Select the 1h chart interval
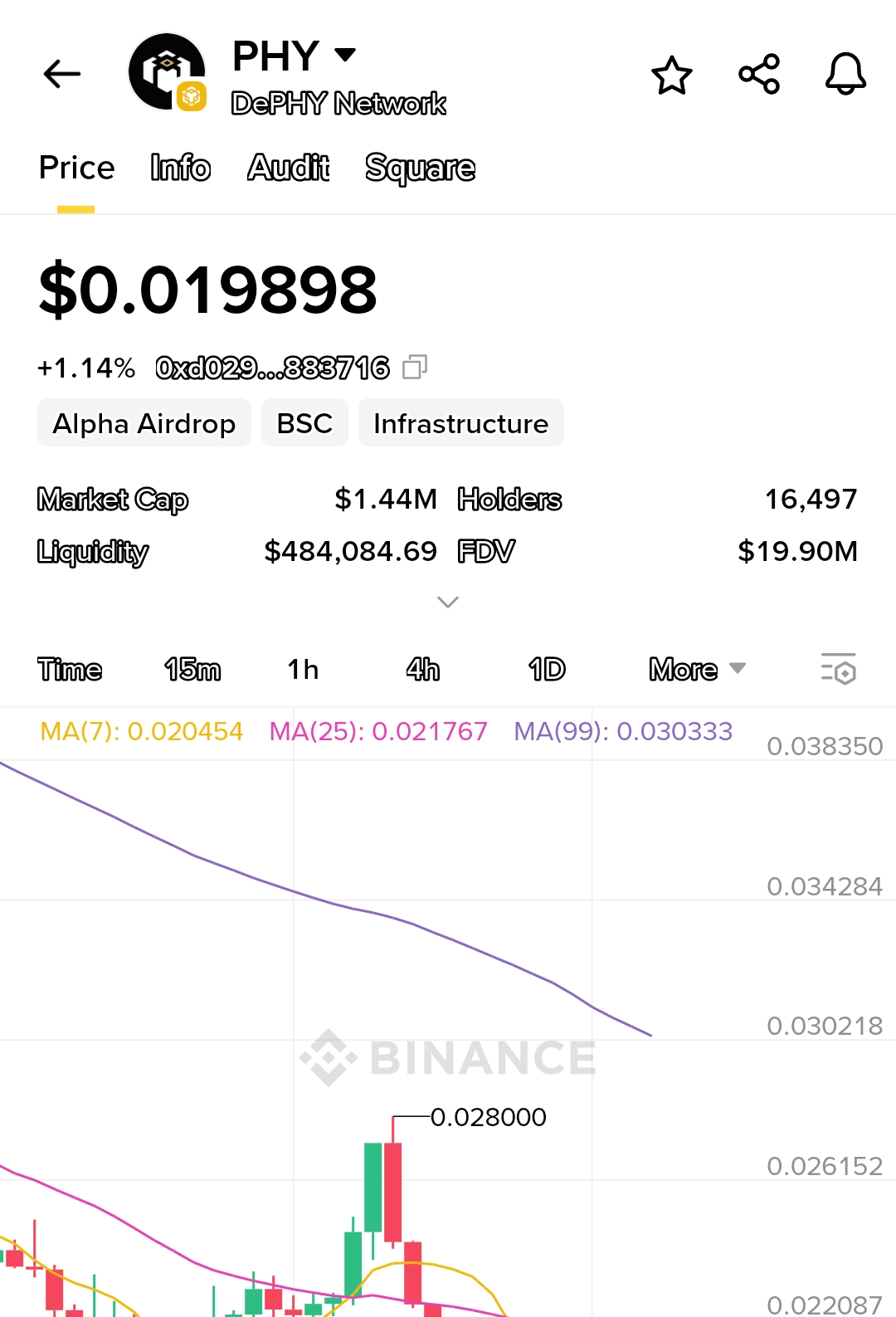The image size is (896, 1317). coord(303,669)
